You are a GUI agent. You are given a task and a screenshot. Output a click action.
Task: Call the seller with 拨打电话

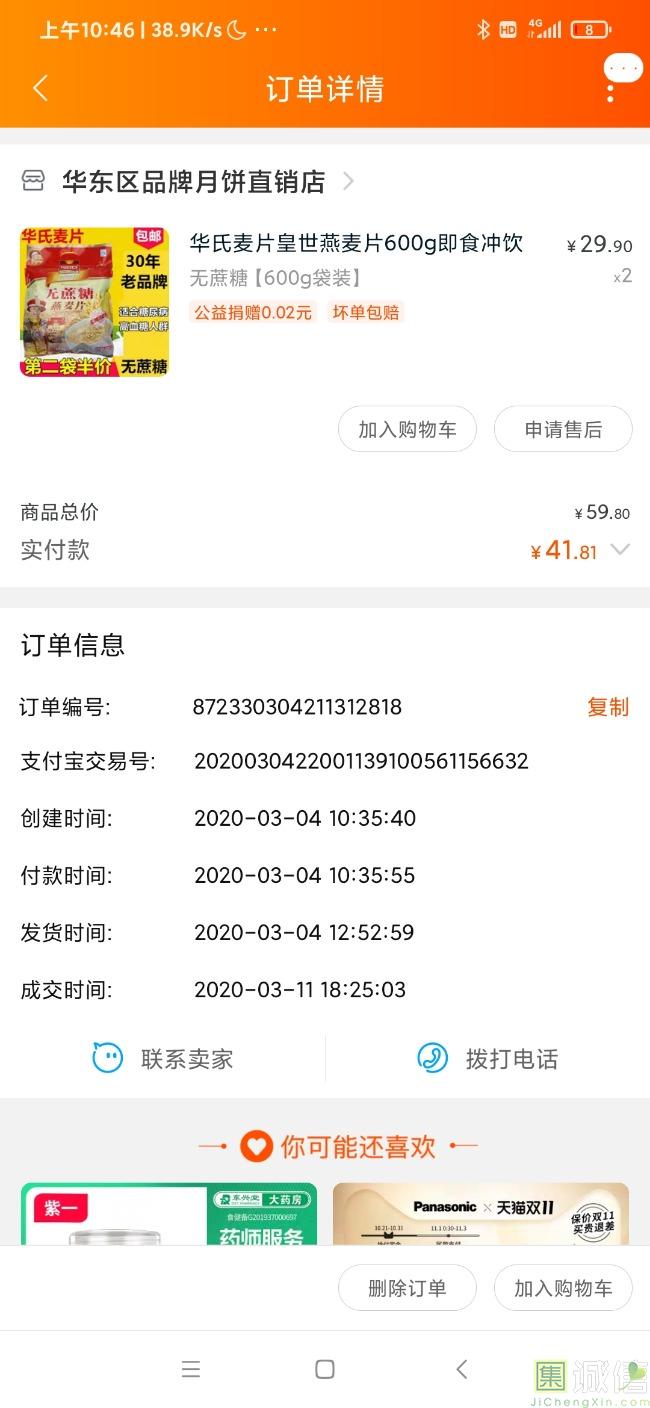tap(487, 1058)
